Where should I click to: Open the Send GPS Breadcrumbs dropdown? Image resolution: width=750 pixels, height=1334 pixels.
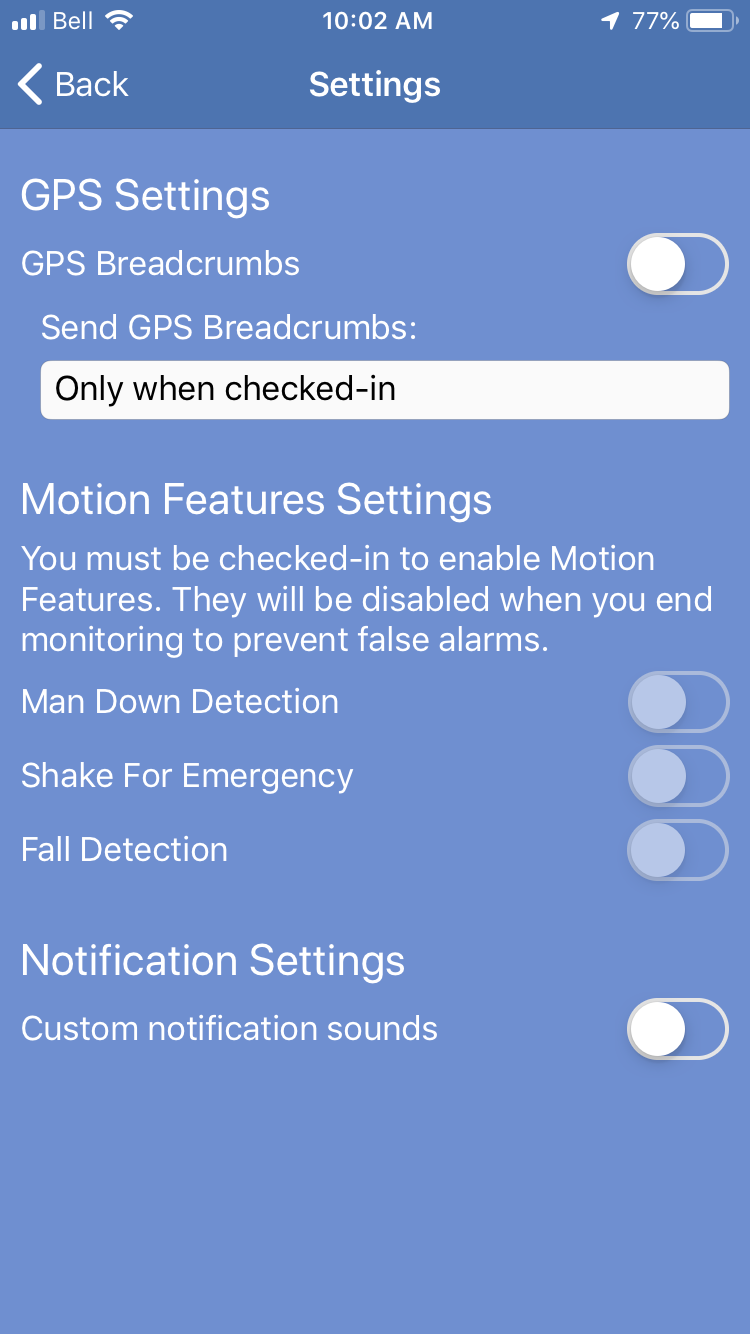tap(384, 389)
